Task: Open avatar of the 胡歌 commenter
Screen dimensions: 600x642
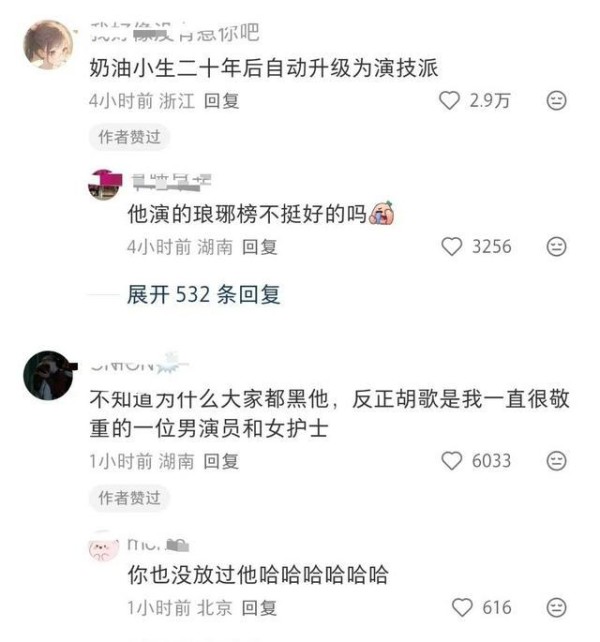Action: click(48, 376)
